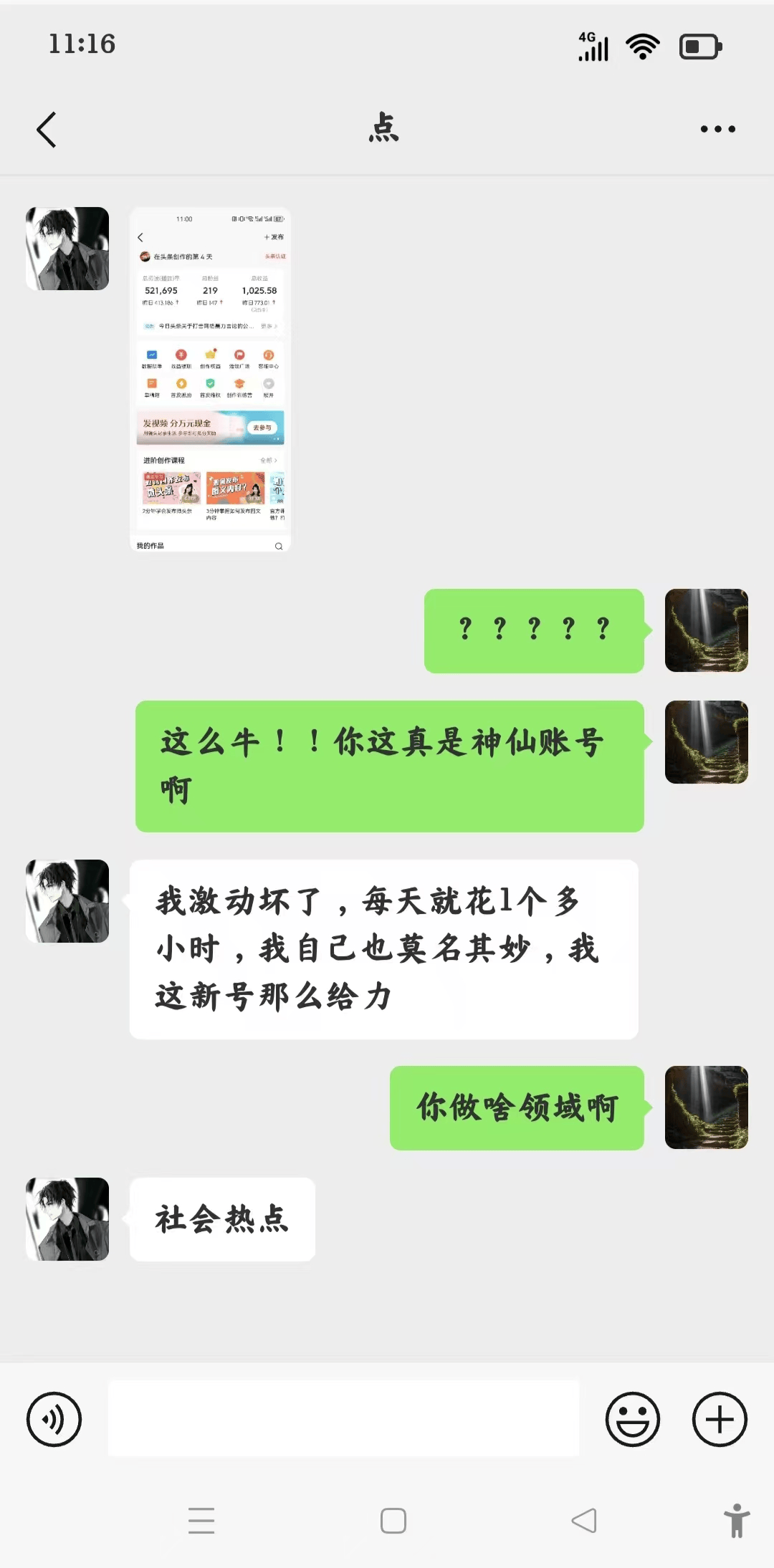Go back from the chat

(x=47, y=130)
